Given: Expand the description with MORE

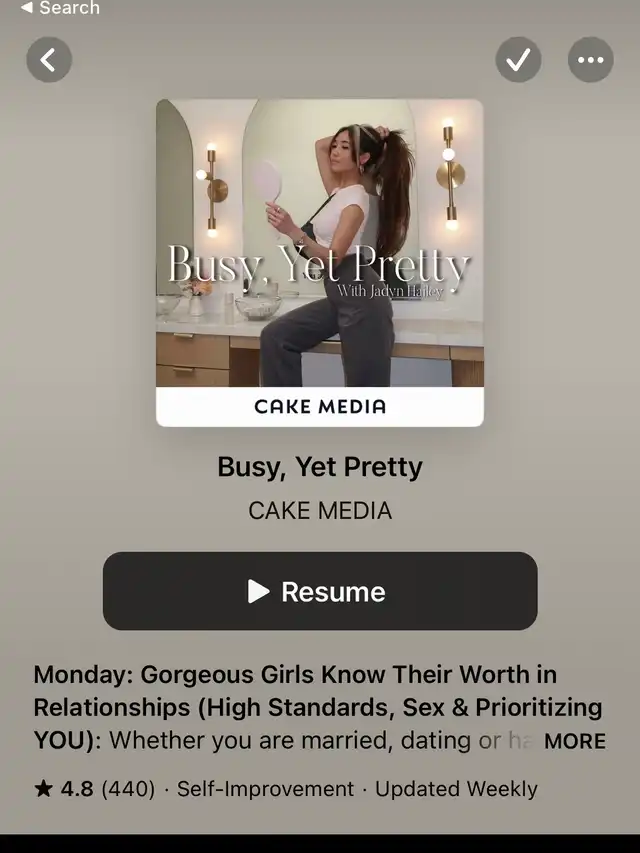Looking at the screenshot, I should point(574,741).
